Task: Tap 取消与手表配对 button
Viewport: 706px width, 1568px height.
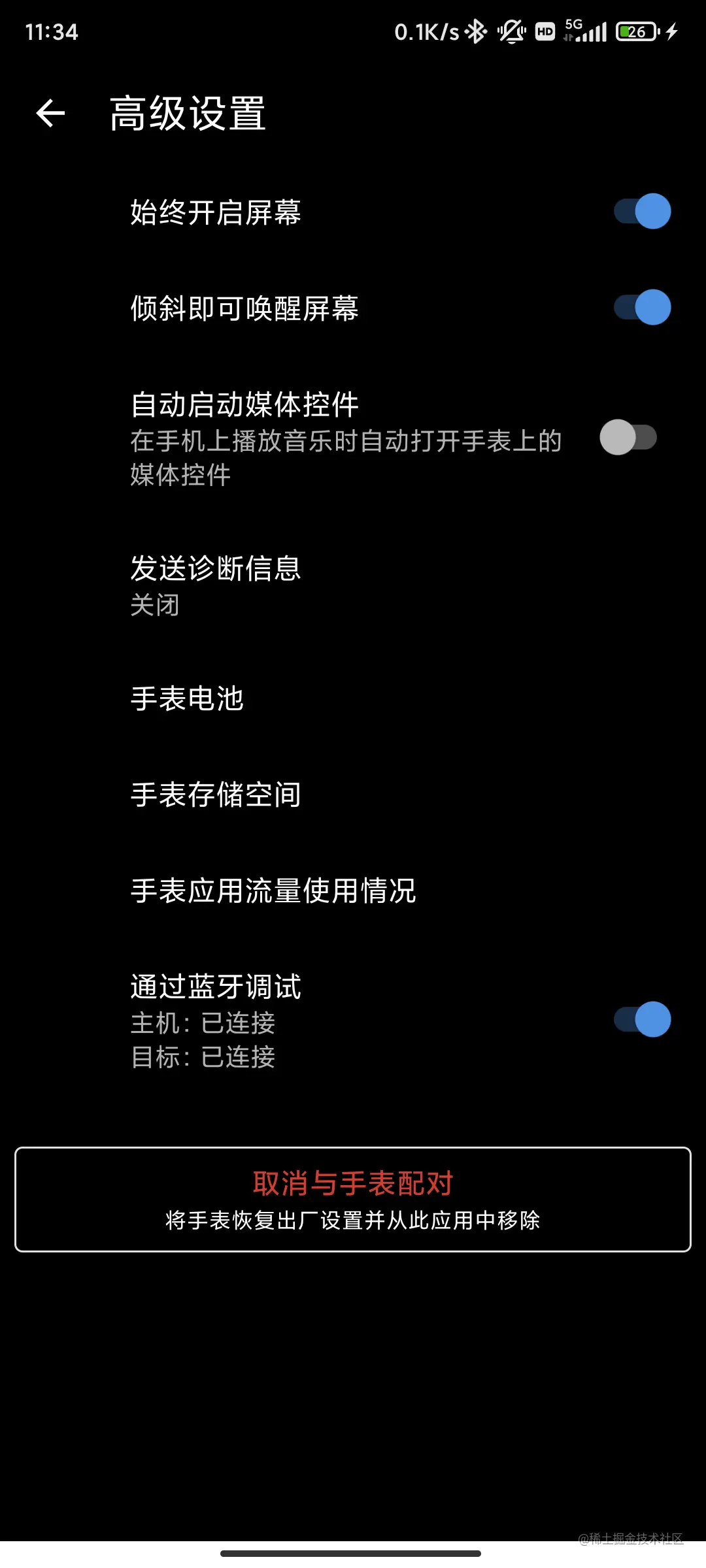Action: pyautogui.click(x=353, y=1200)
